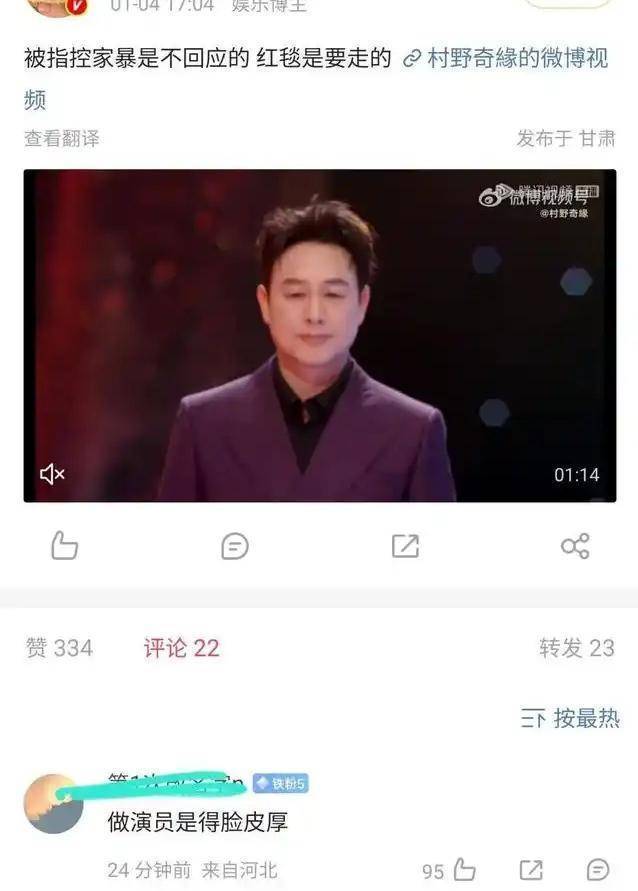Share the post via the share icon
The height and width of the screenshot is (891, 638).
click(575, 546)
